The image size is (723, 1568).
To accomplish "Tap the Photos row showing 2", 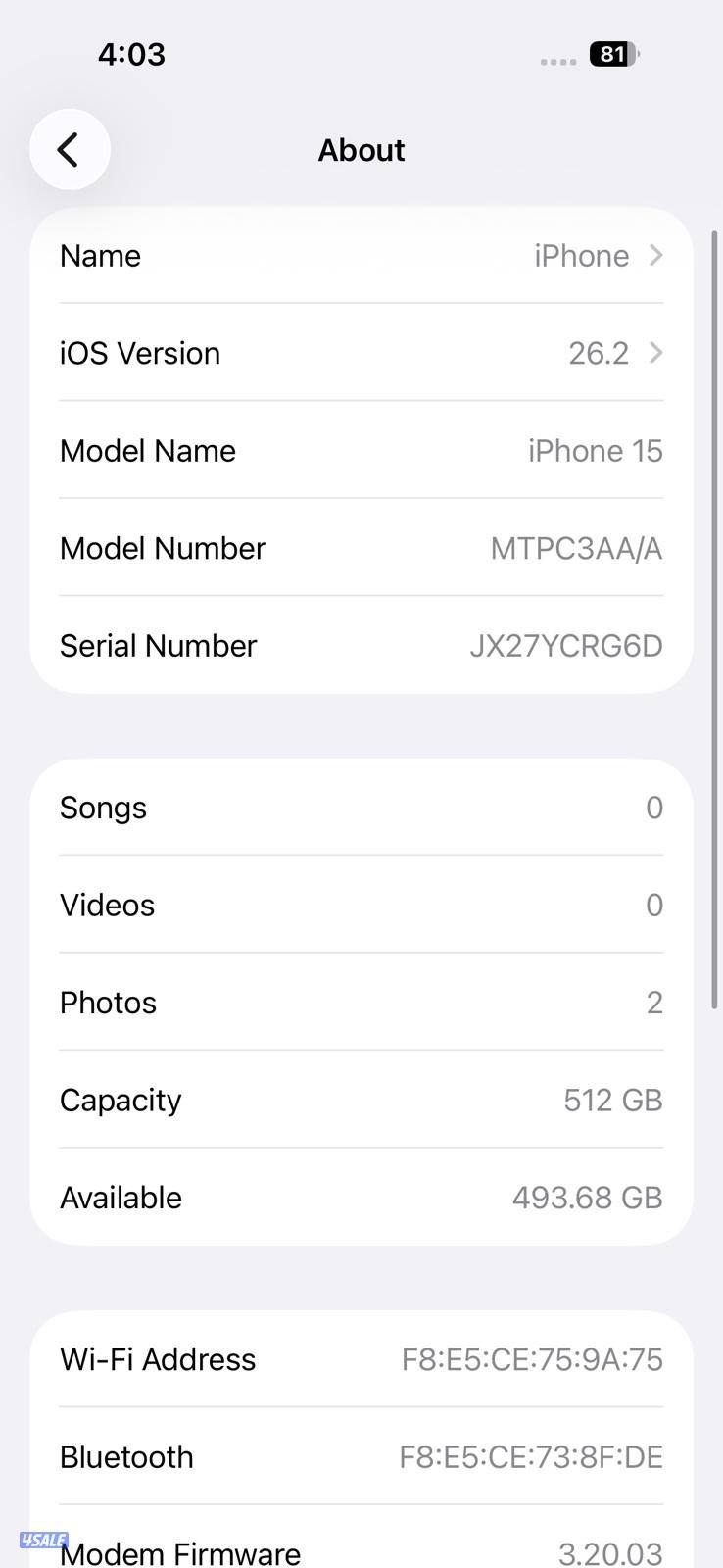I will 361,1002.
